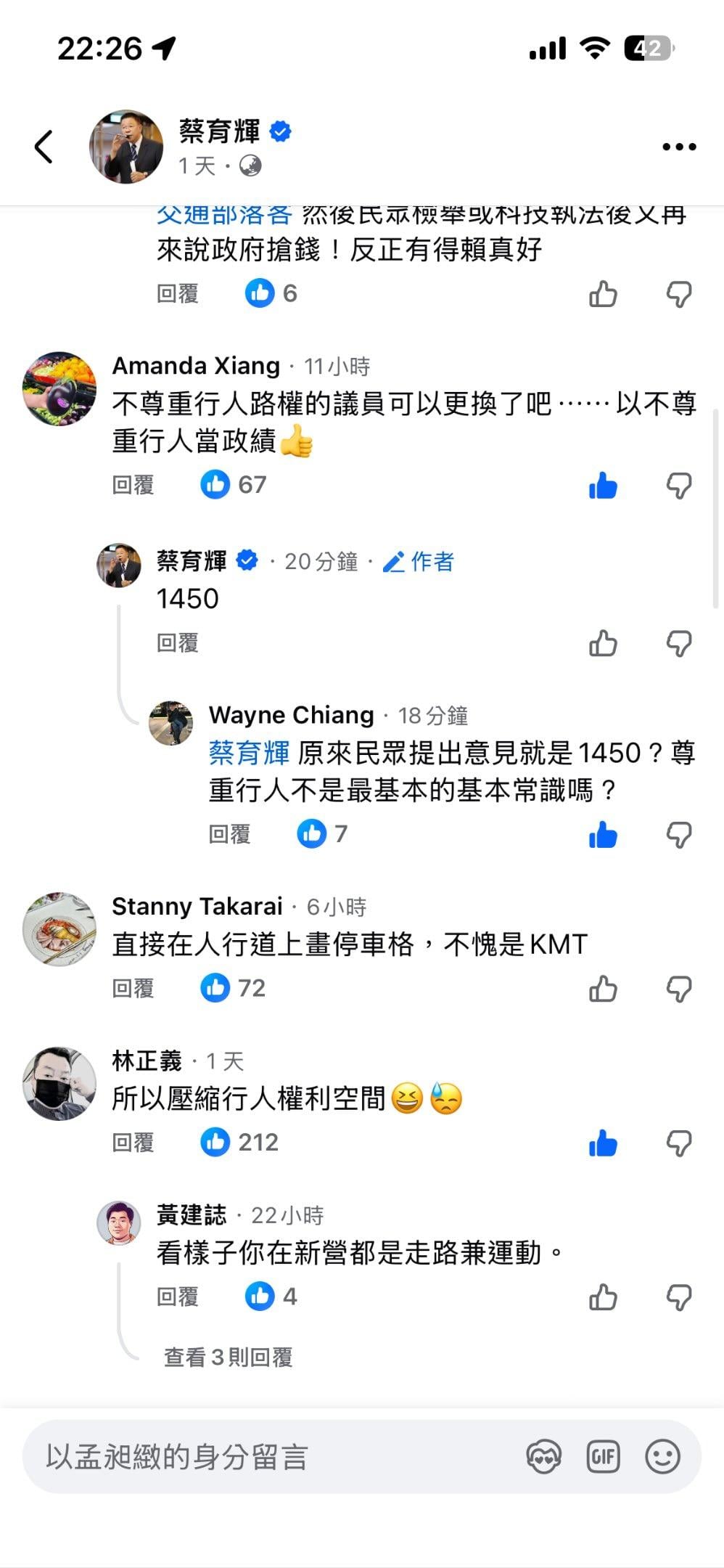The height and width of the screenshot is (1568, 724).
Task: Go back using the header arrow
Action: (x=44, y=147)
